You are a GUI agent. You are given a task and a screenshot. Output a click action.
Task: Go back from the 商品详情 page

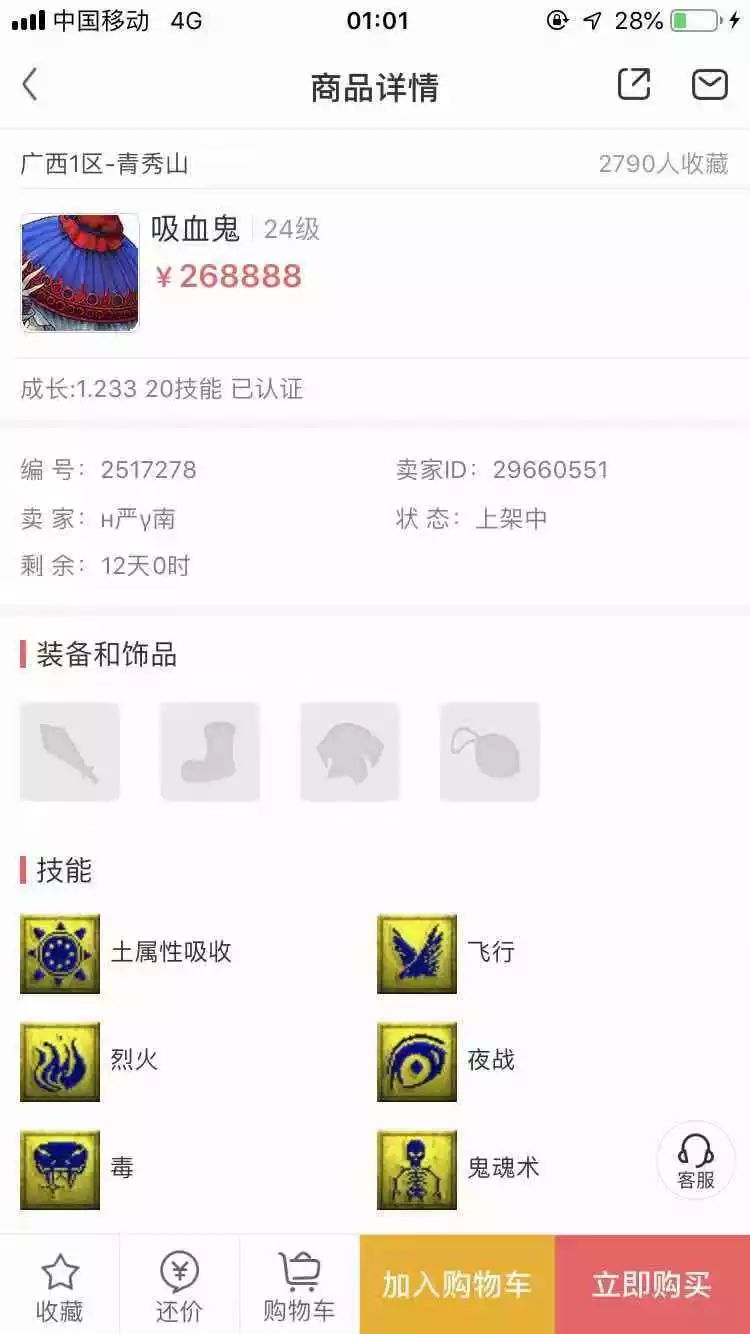coord(30,86)
